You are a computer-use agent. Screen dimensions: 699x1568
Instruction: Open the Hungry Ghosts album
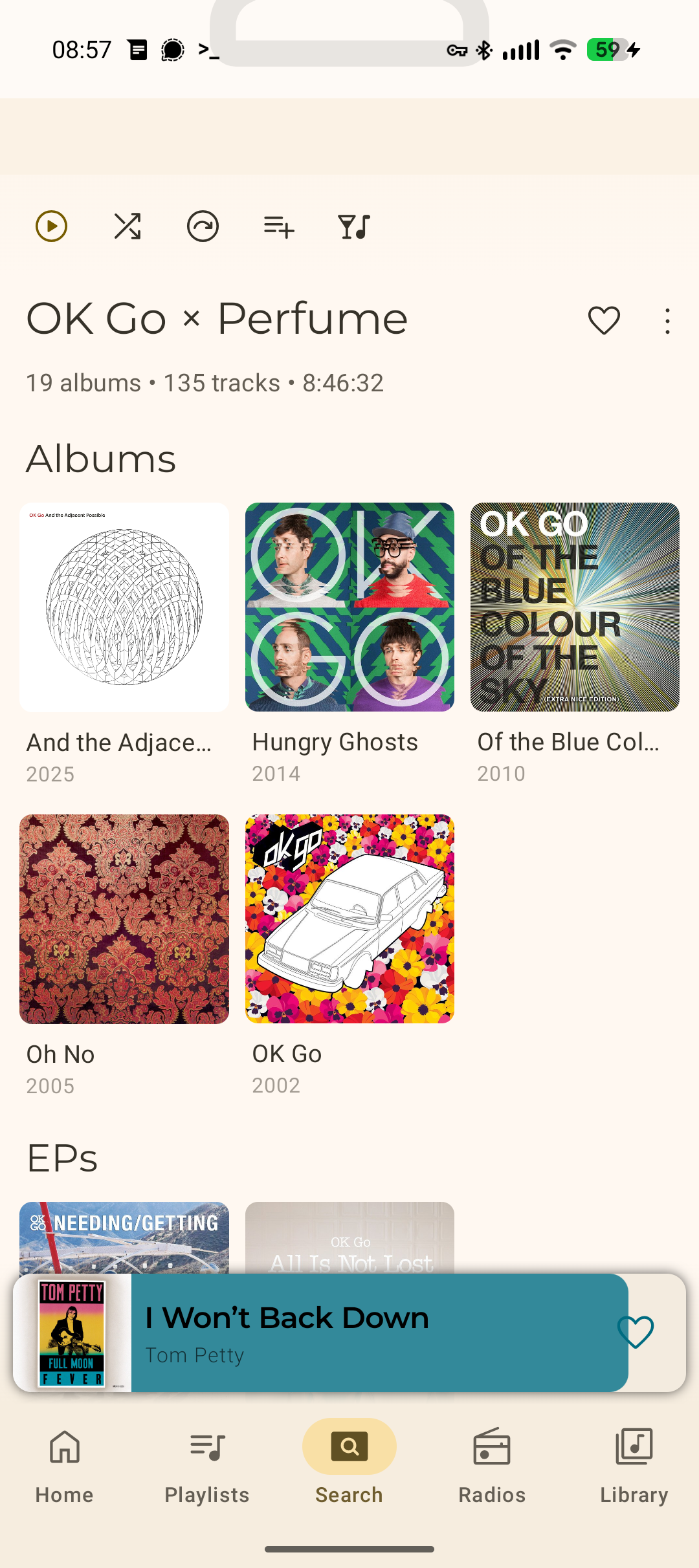349,607
